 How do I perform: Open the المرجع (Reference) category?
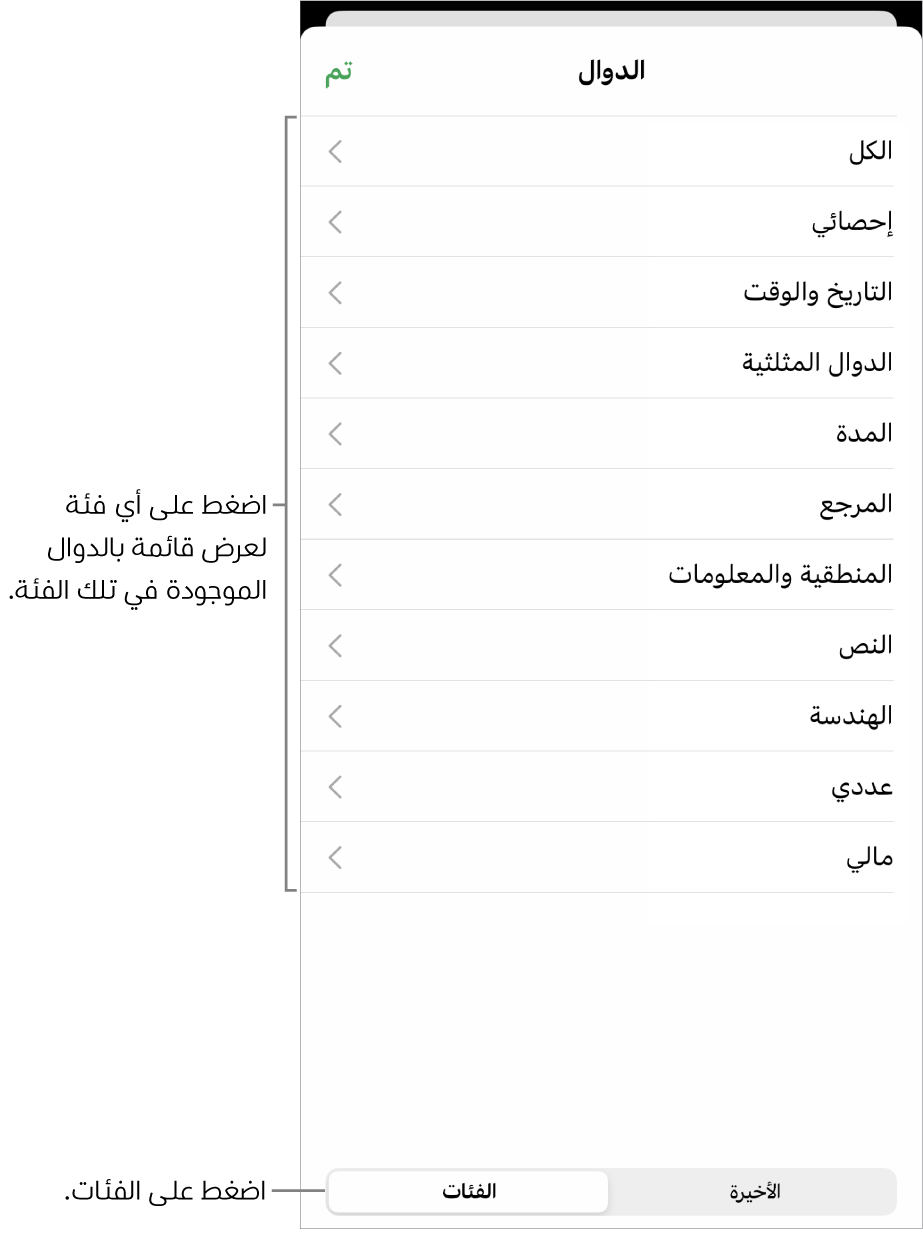point(610,505)
